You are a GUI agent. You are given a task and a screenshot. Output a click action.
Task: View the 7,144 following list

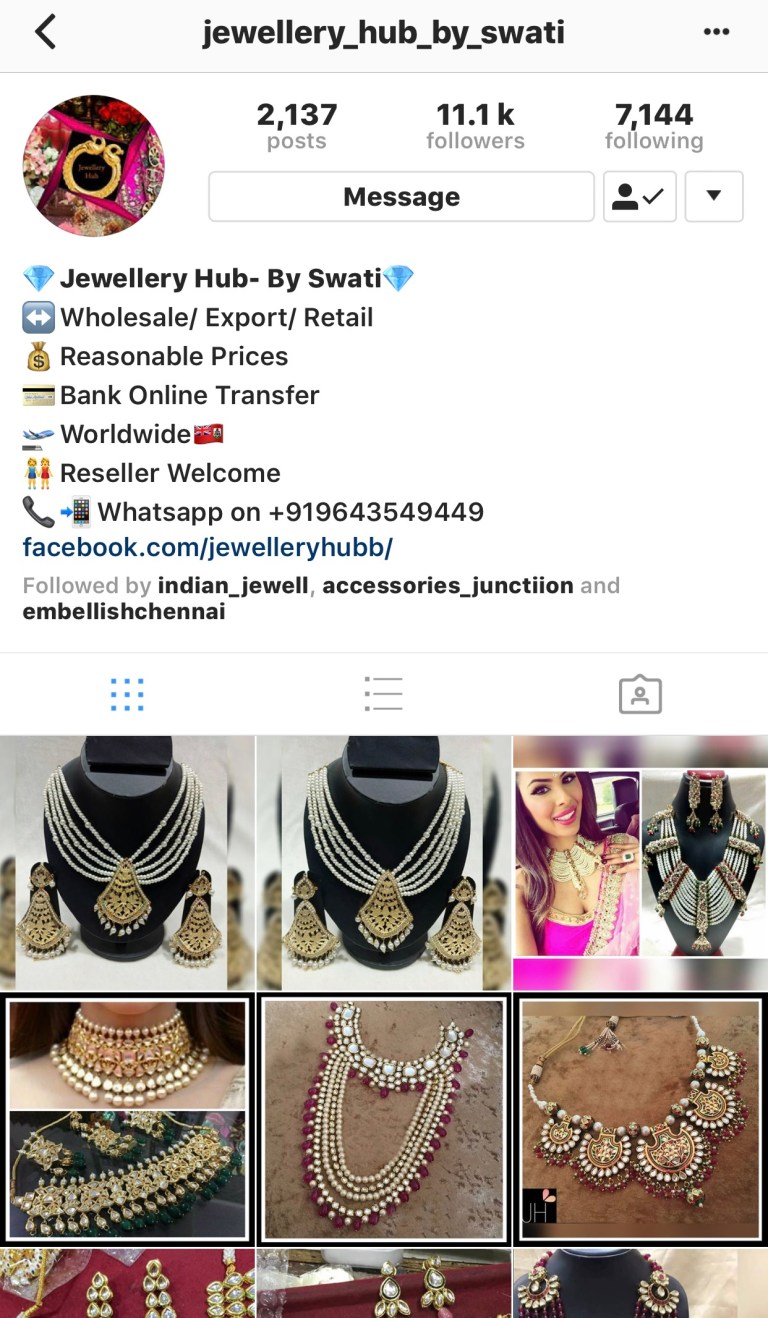point(654,126)
